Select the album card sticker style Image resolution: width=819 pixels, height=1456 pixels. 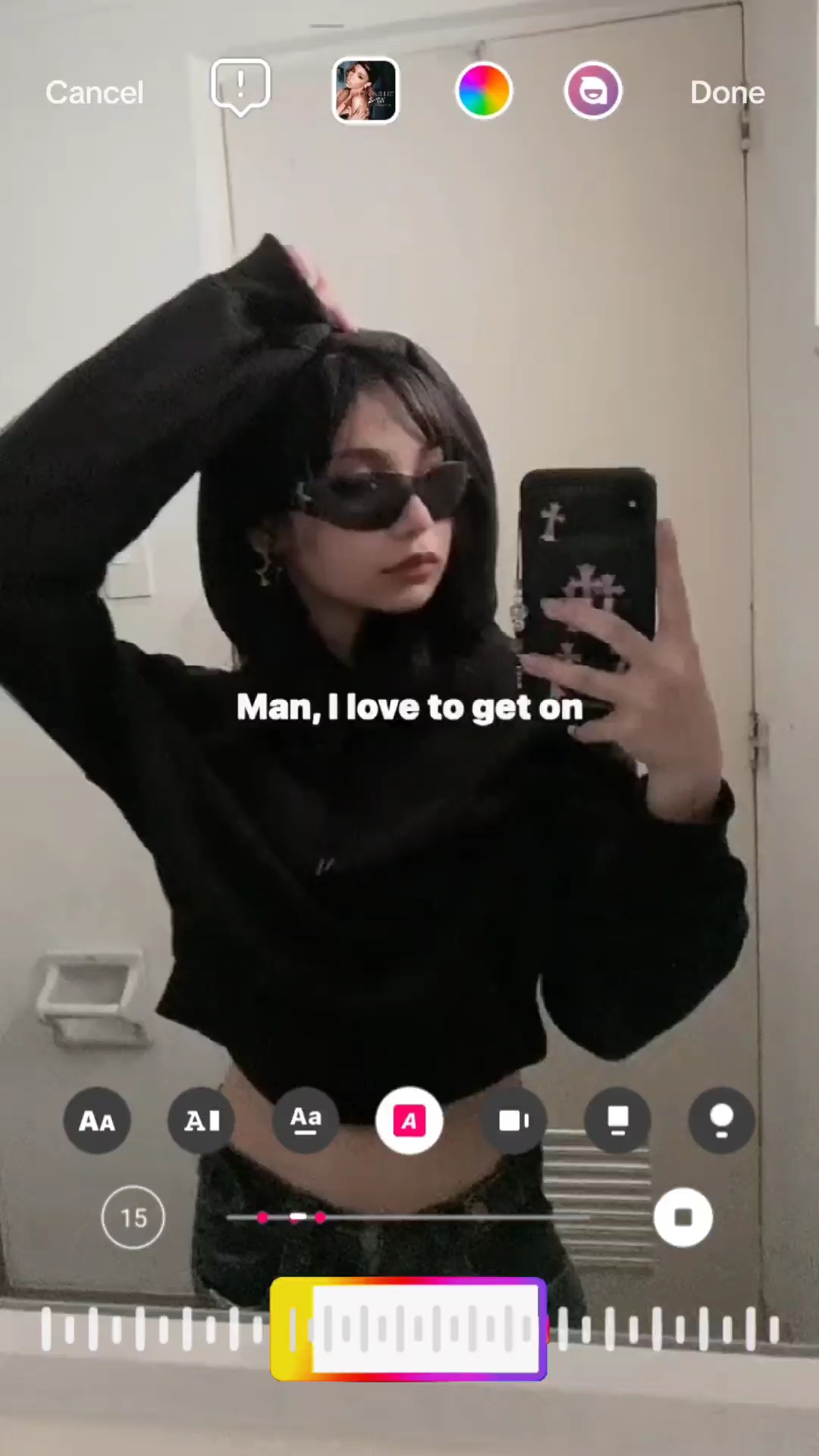pos(617,1121)
